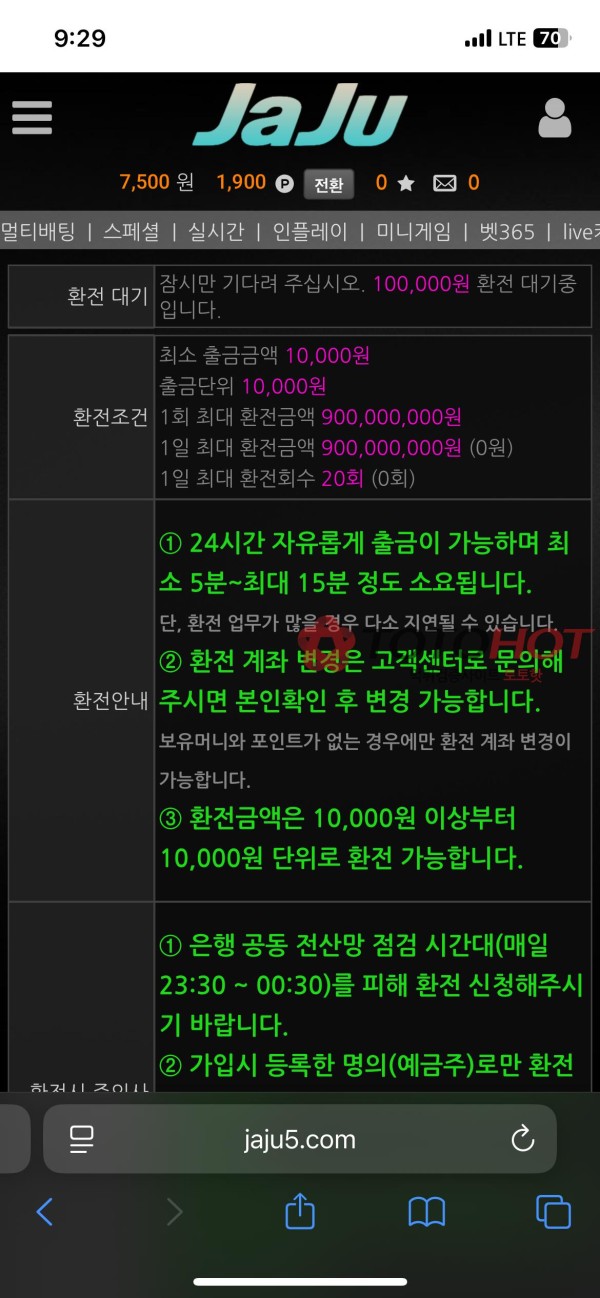Switch to the 멀티배팅 tab
This screenshot has width=600, height=1298.
click(x=38, y=232)
